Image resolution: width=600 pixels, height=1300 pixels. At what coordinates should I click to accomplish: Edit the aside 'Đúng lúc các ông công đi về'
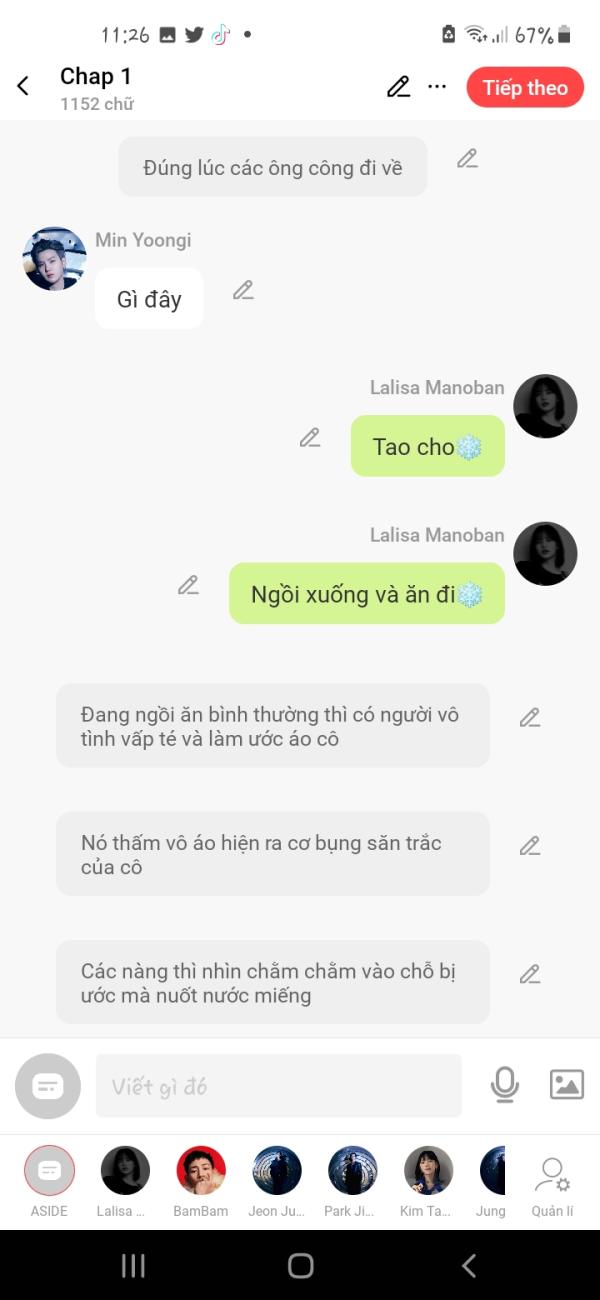coord(467,158)
